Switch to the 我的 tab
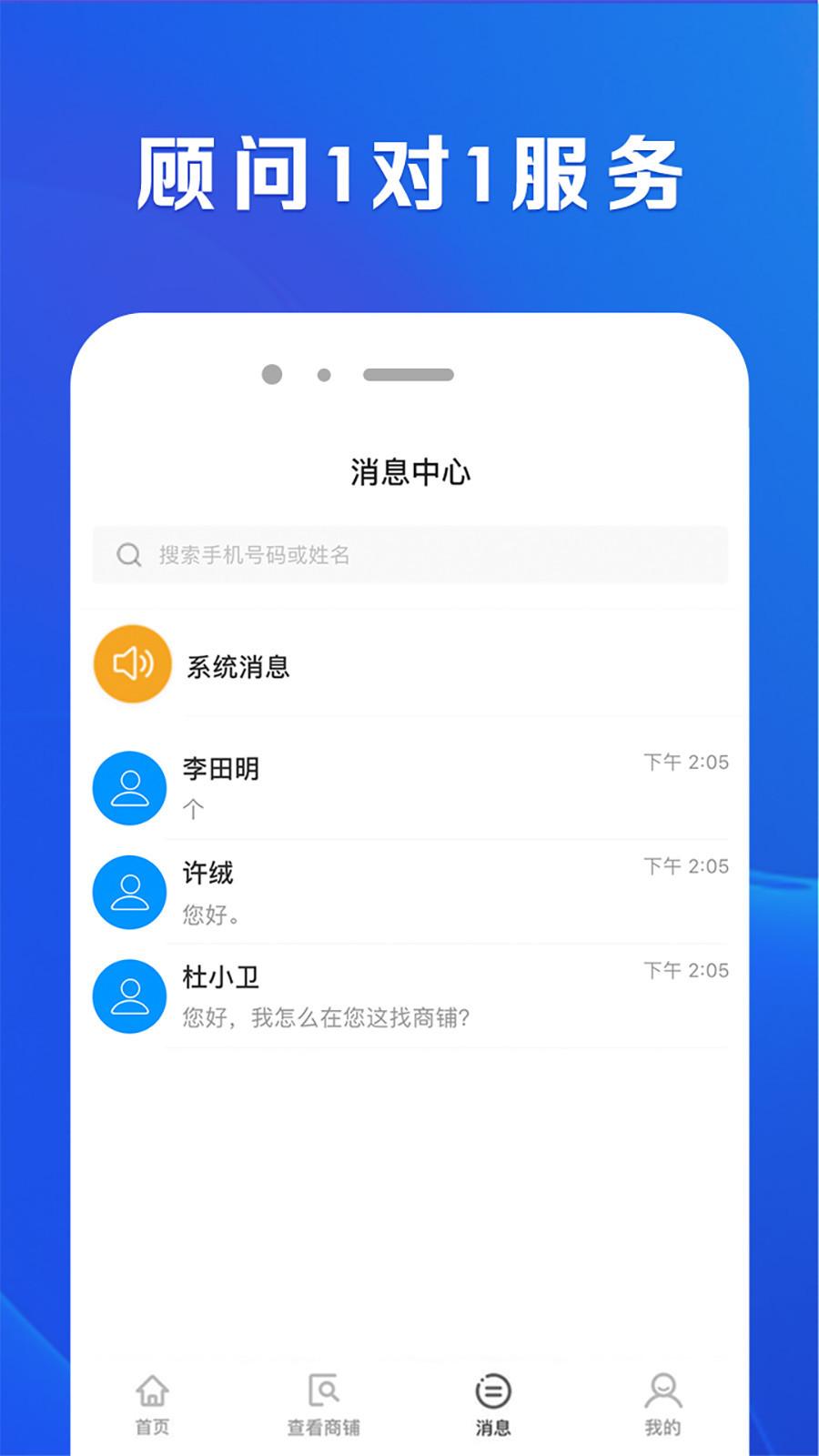 (x=662, y=1403)
